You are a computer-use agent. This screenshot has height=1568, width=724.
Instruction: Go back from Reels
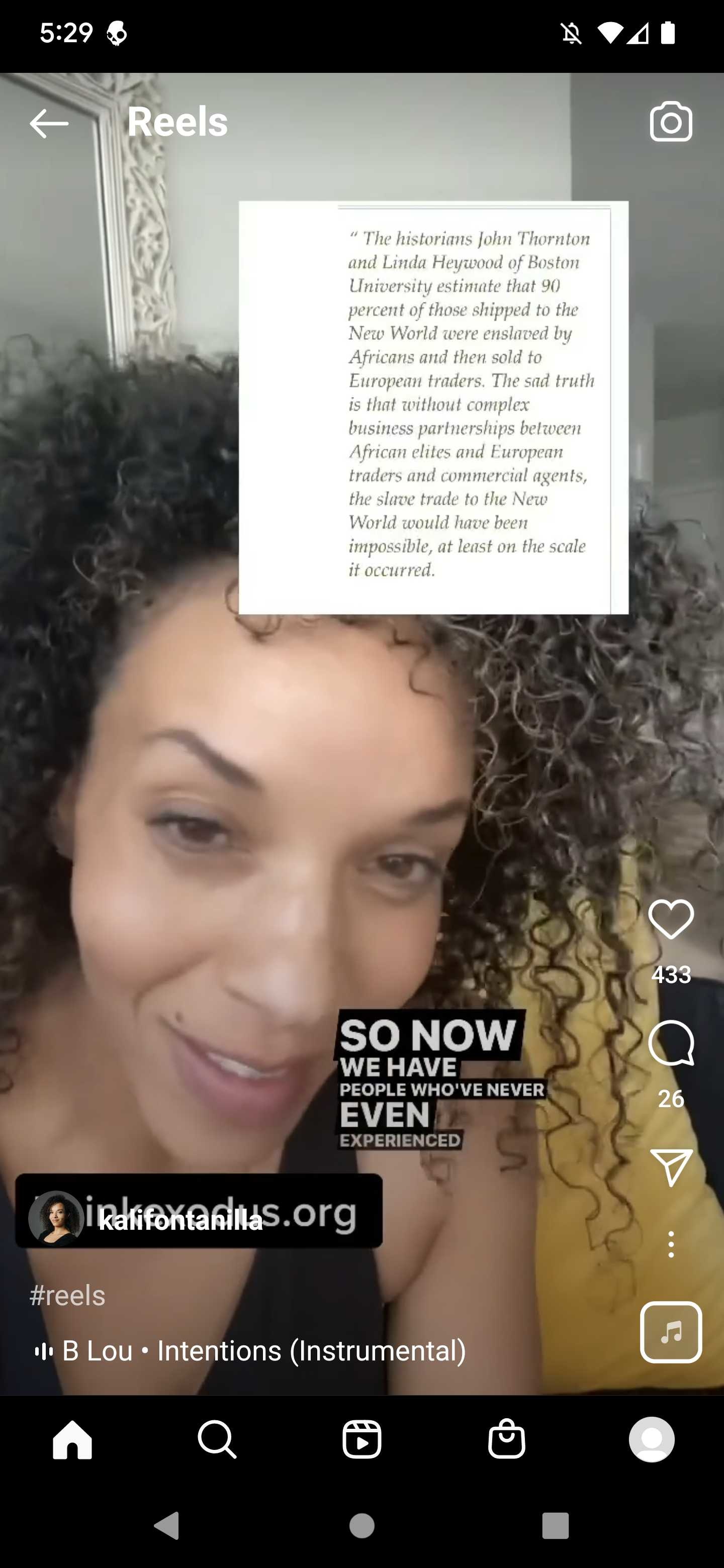click(x=49, y=123)
